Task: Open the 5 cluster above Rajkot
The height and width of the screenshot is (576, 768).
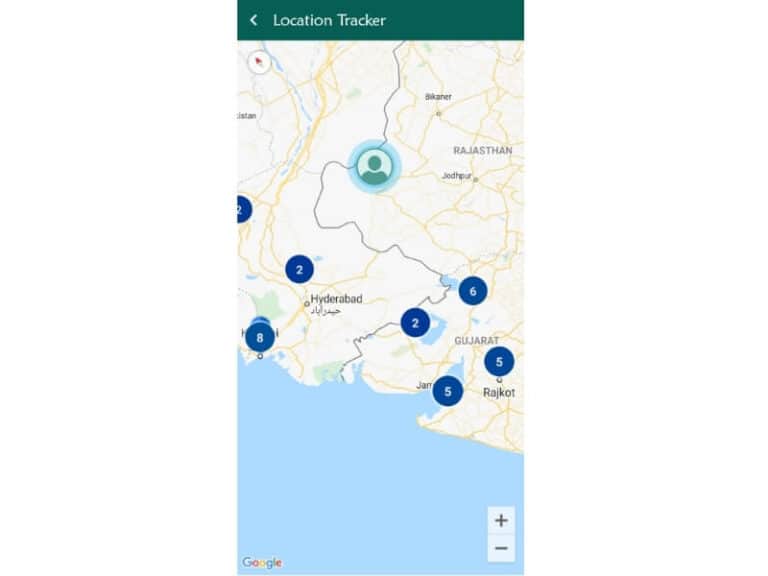Action: pyautogui.click(x=499, y=361)
